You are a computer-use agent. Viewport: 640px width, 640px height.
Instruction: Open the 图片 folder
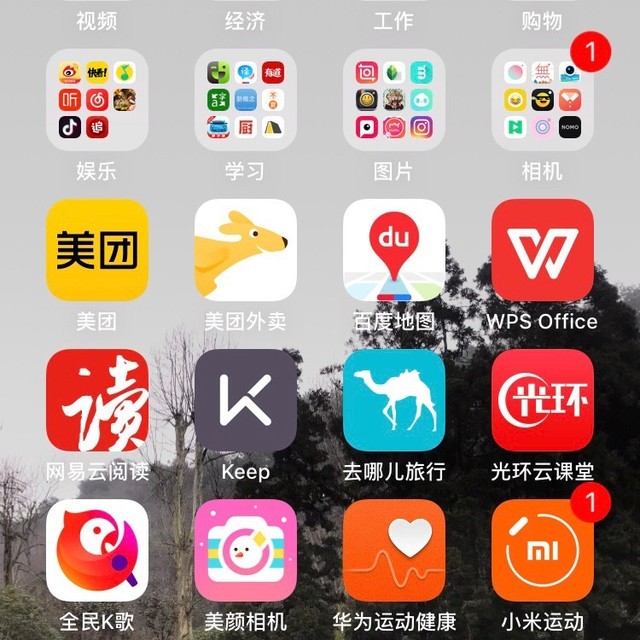tap(393, 100)
